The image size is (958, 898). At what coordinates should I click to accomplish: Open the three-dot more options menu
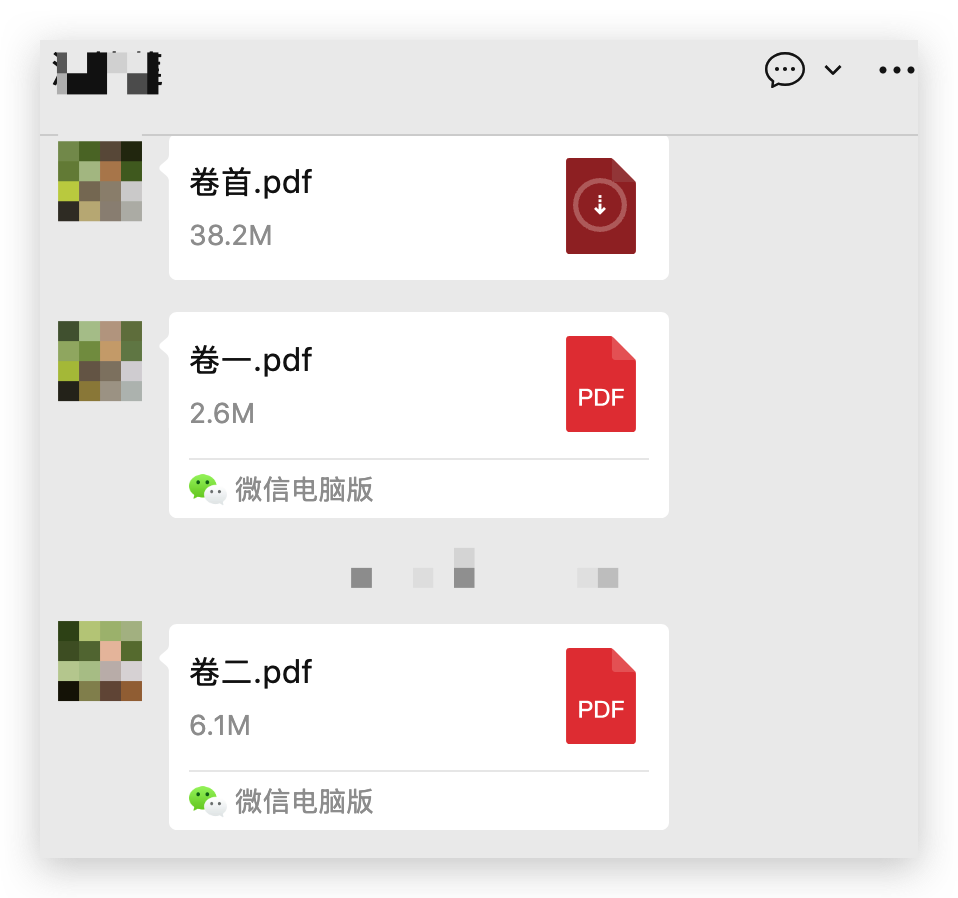(x=896, y=70)
